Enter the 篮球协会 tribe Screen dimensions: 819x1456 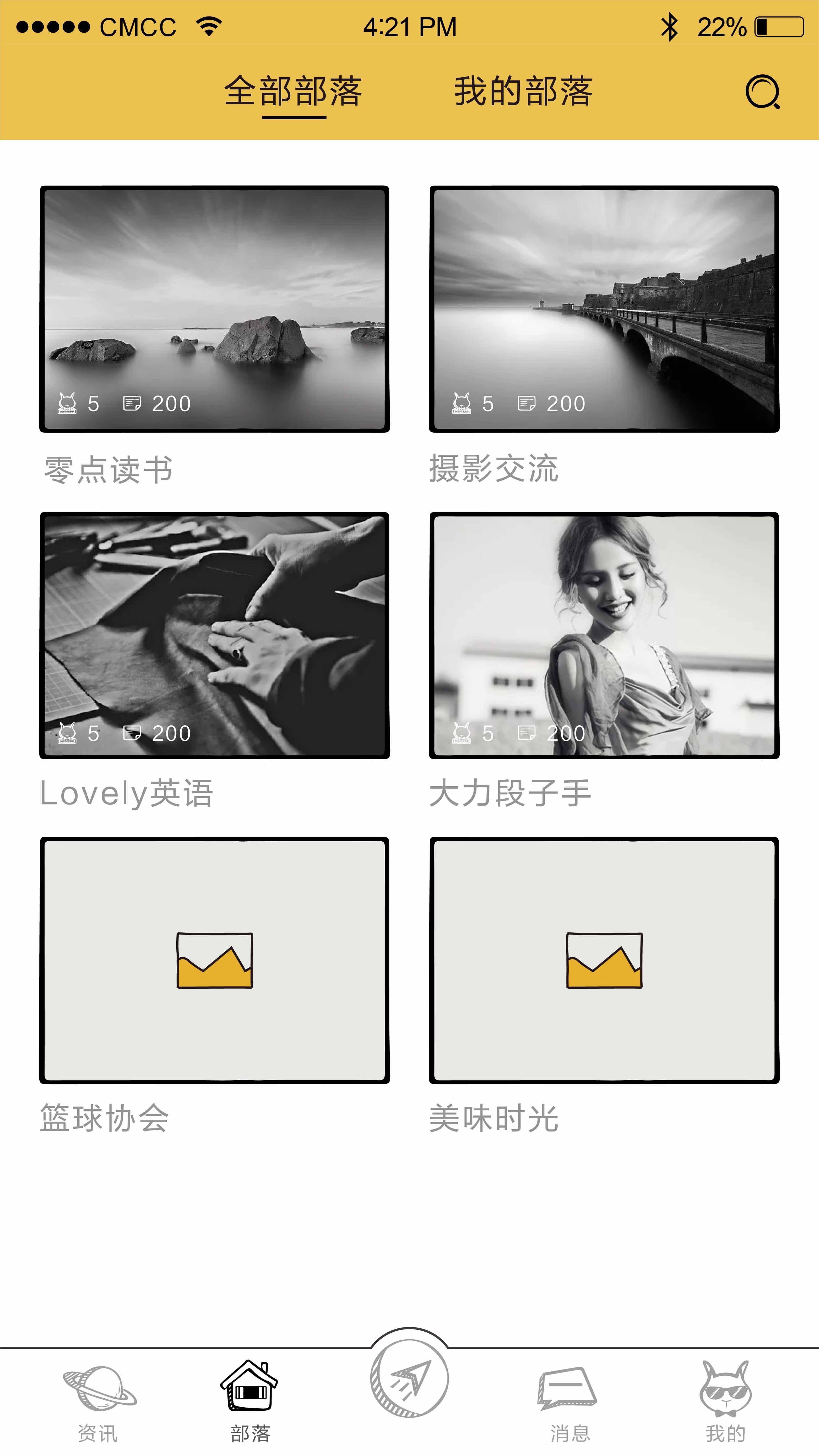point(214,960)
